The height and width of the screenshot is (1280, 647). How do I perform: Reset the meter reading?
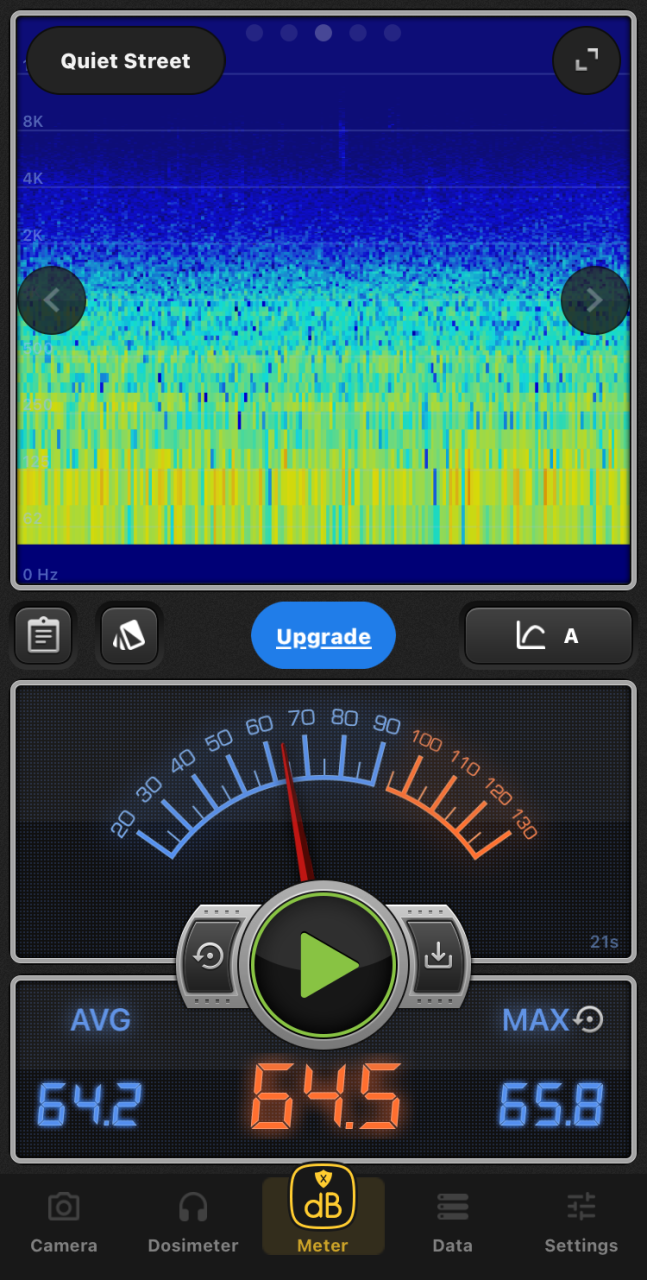[x=210, y=957]
